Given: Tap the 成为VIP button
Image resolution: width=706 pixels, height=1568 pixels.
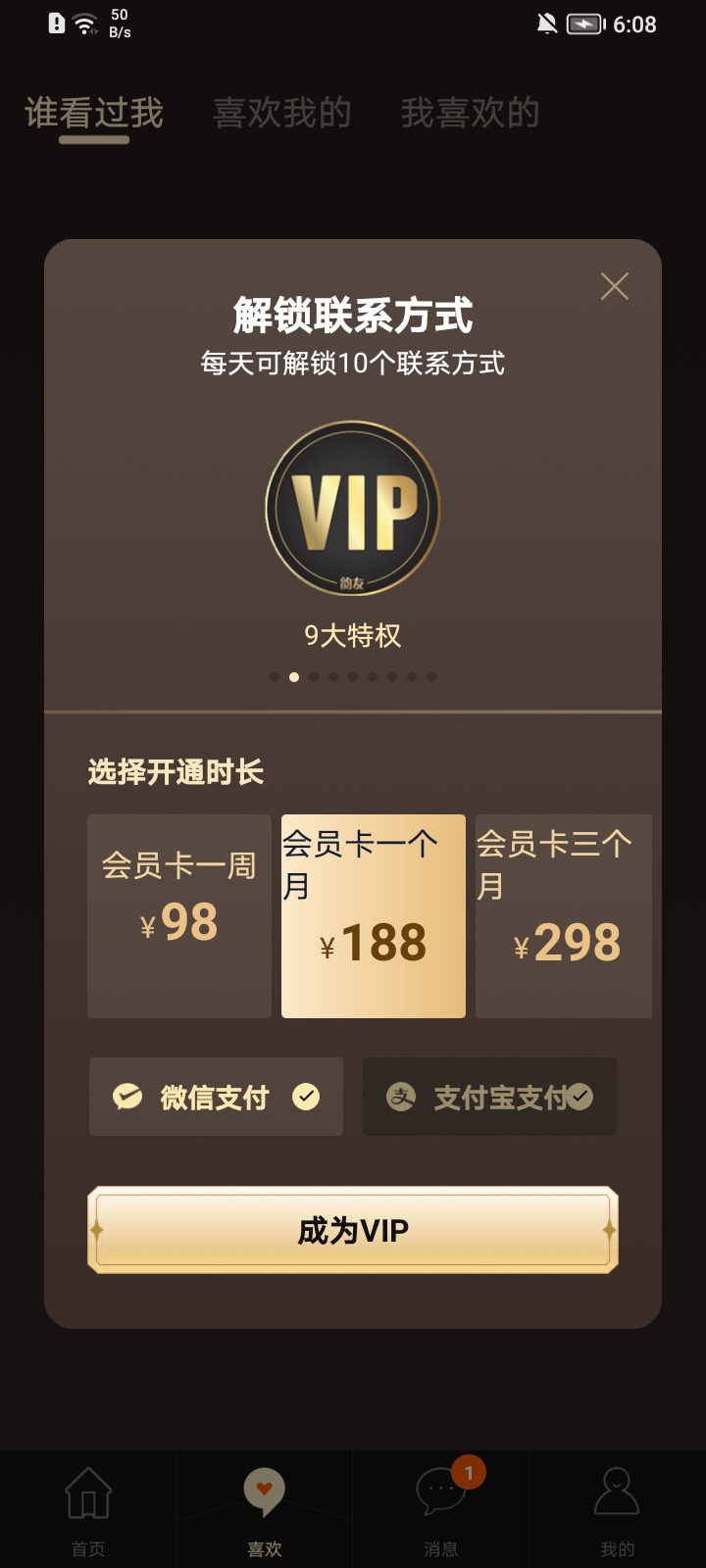Looking at the screenshot, I should [x=353, y=1230].
